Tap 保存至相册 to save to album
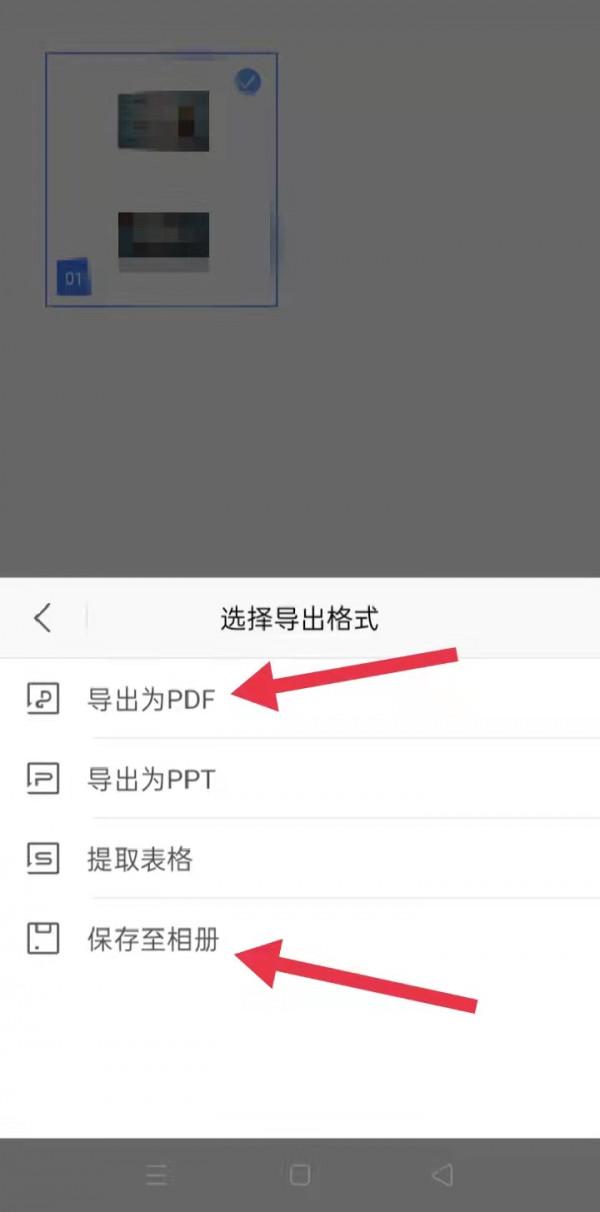 click(x=152, y=939)
